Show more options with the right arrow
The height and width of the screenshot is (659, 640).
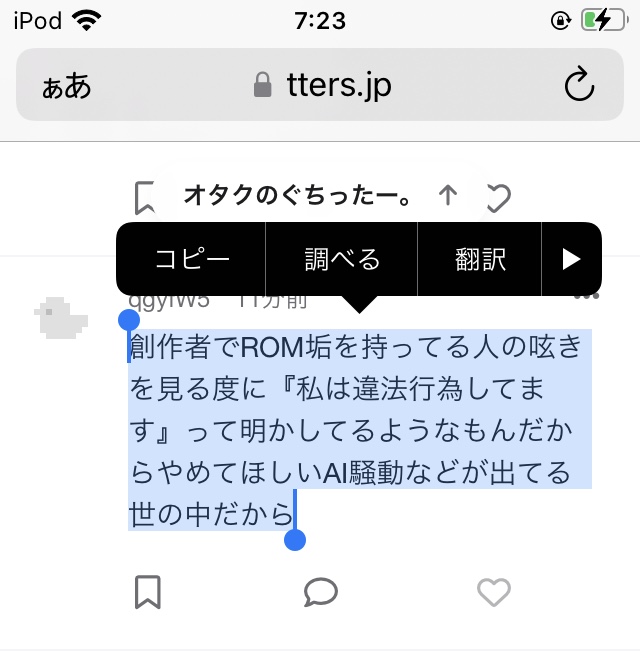(571, 260)
